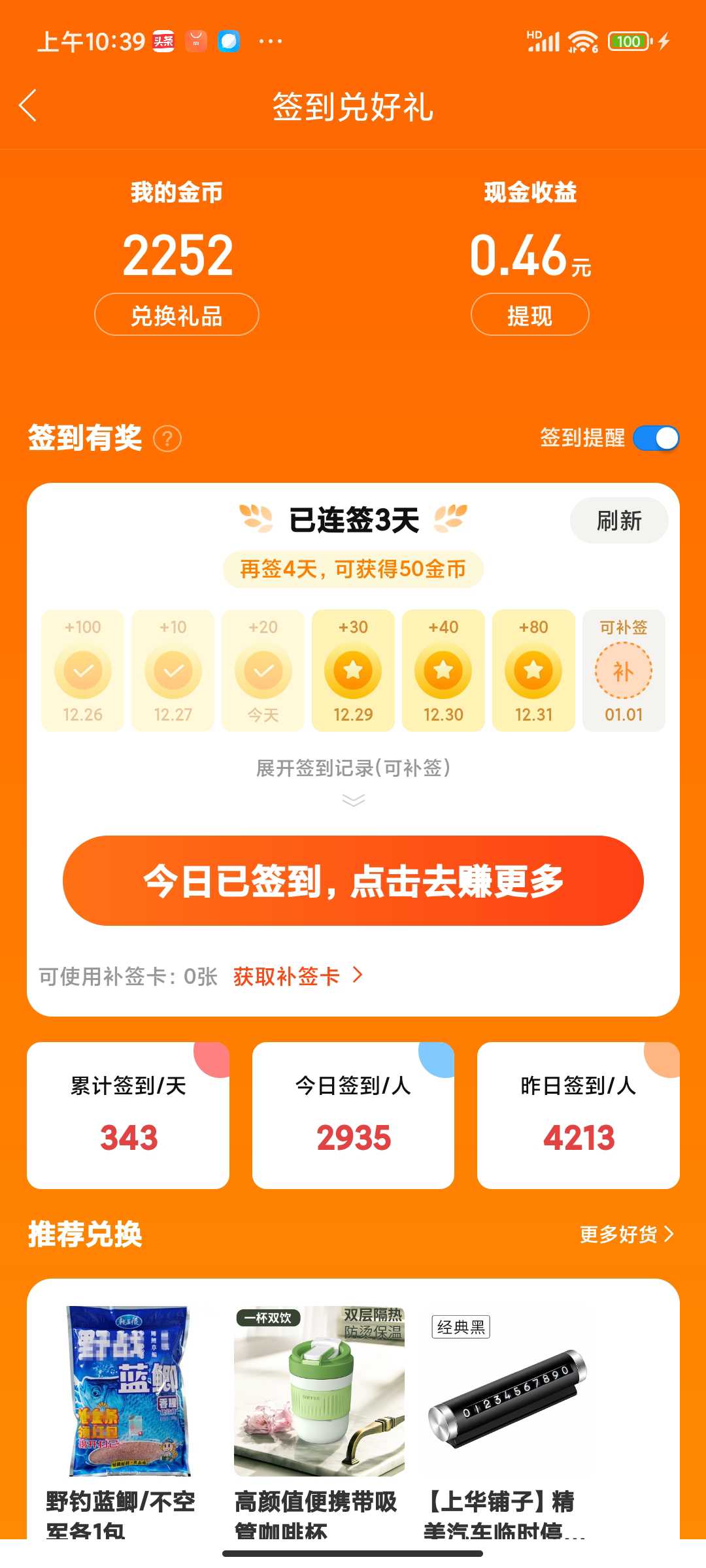Go back using the top-left arrow
Screen dimensions: 706x1568
pyautogui.click(x=27, y=106)
